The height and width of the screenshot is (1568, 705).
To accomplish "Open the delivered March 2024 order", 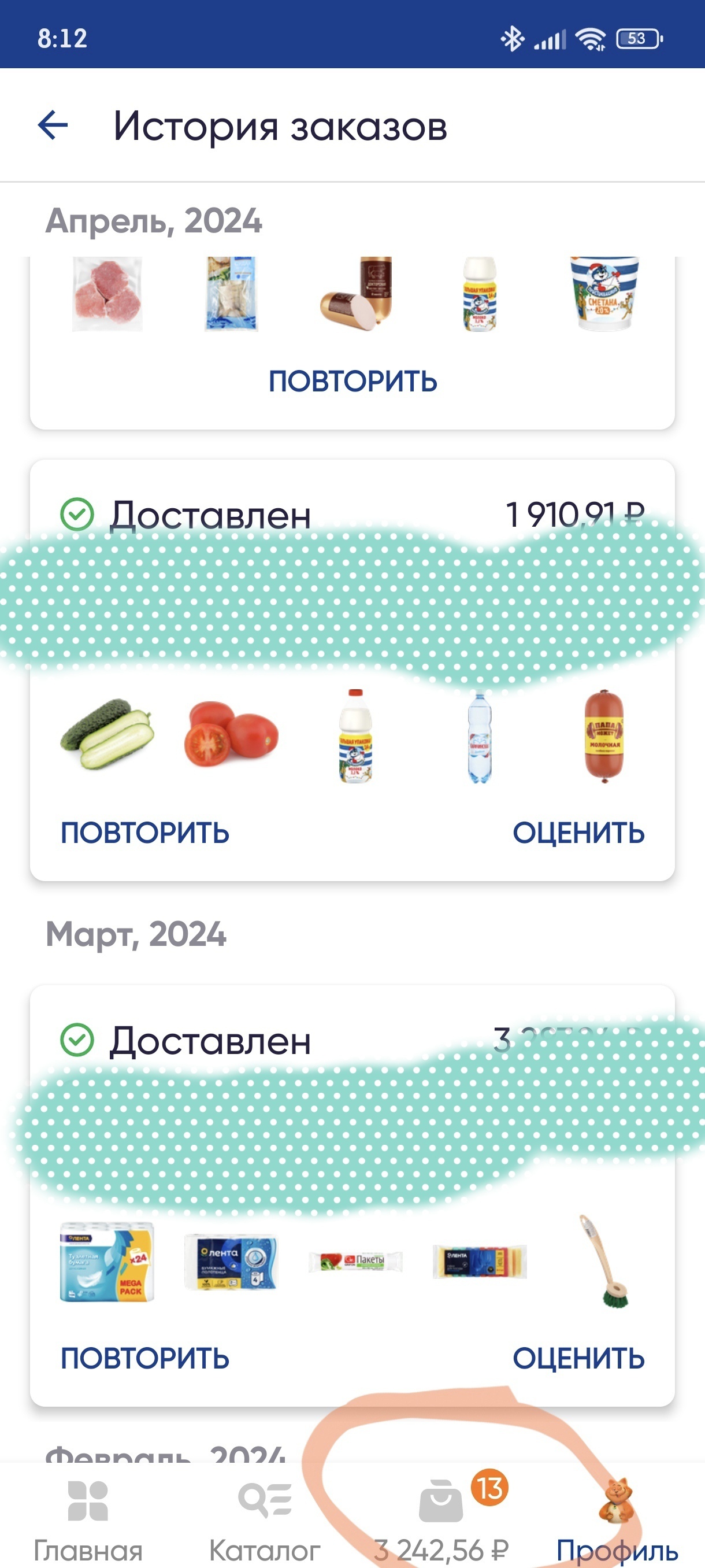I will click(x=210, y=1041).
